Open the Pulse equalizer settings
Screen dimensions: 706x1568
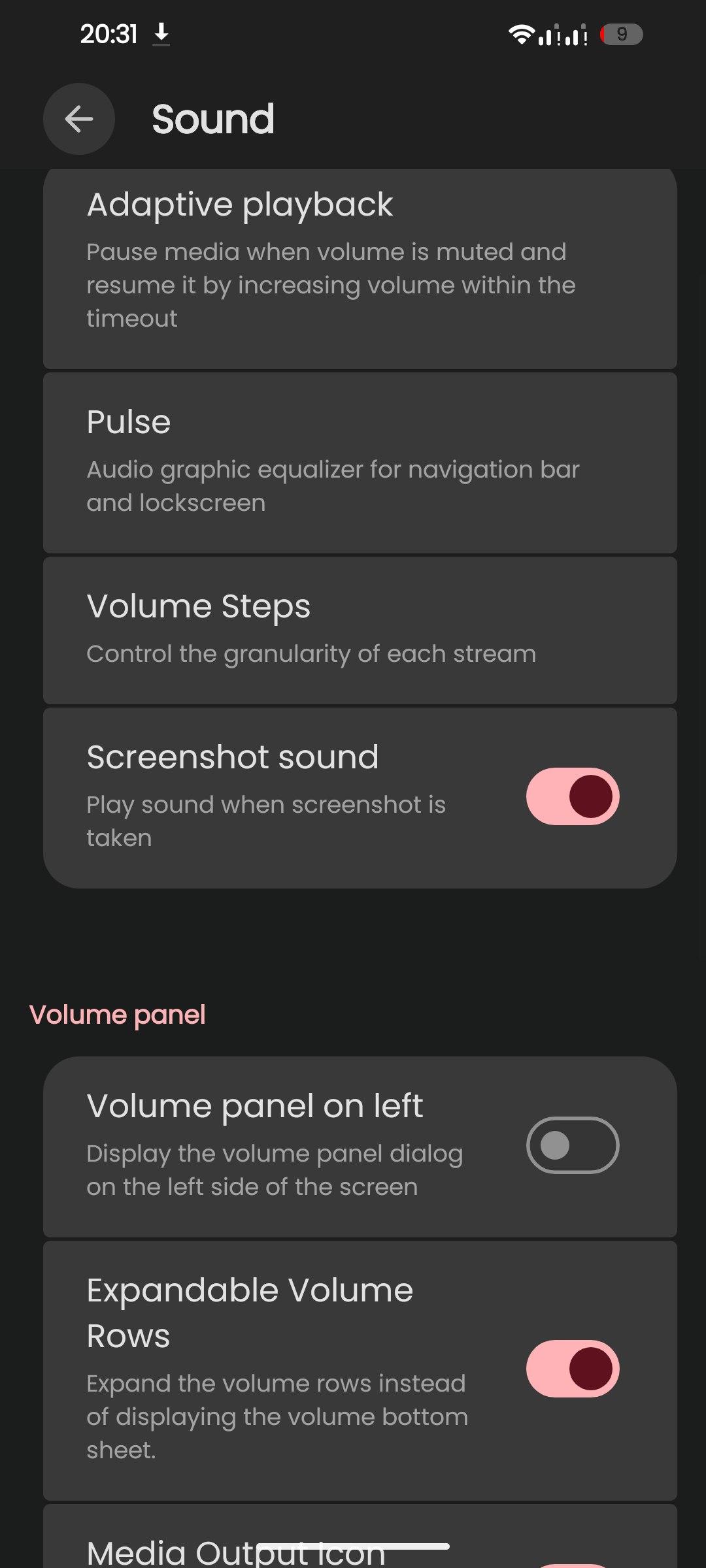[360, 463]
